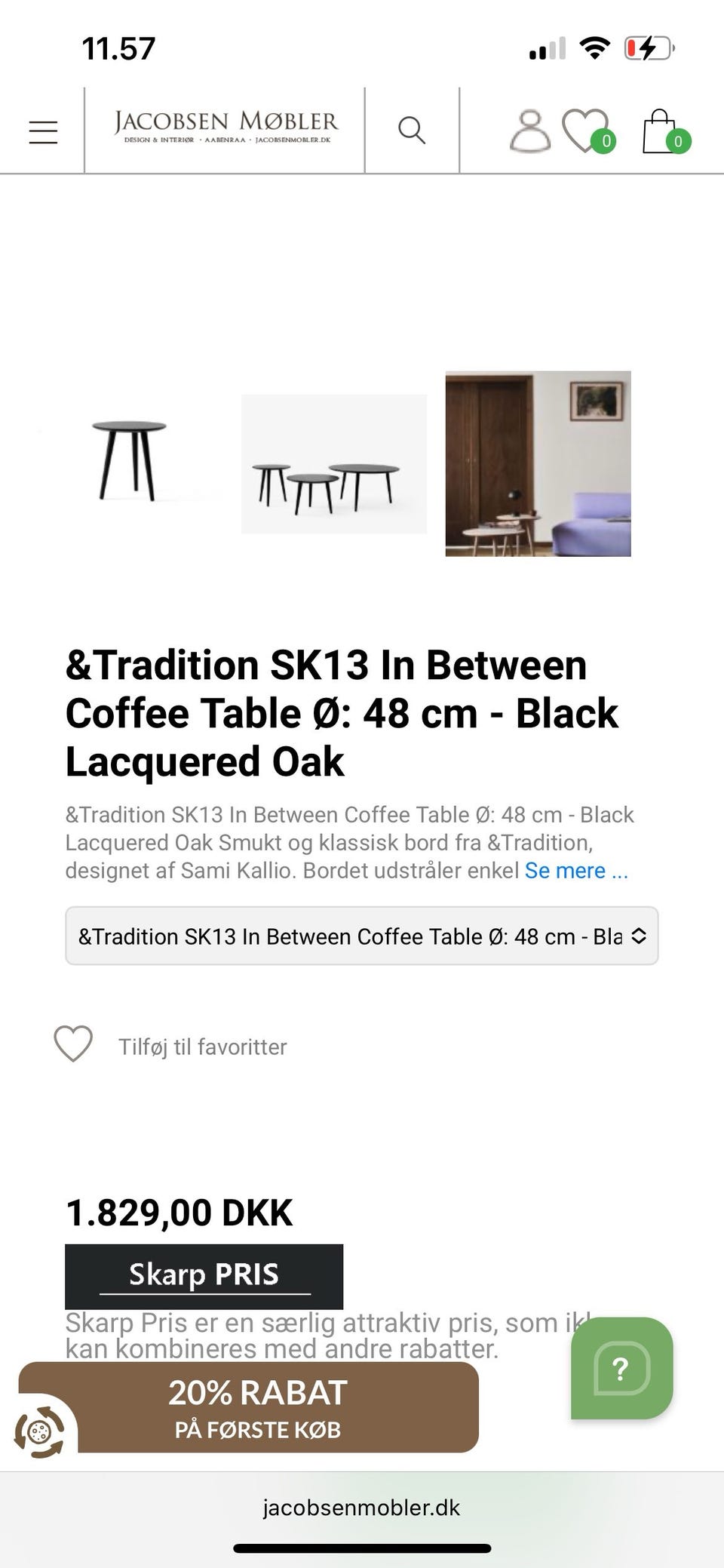Tap the 11.57 status bar clock

coord(118,47)
